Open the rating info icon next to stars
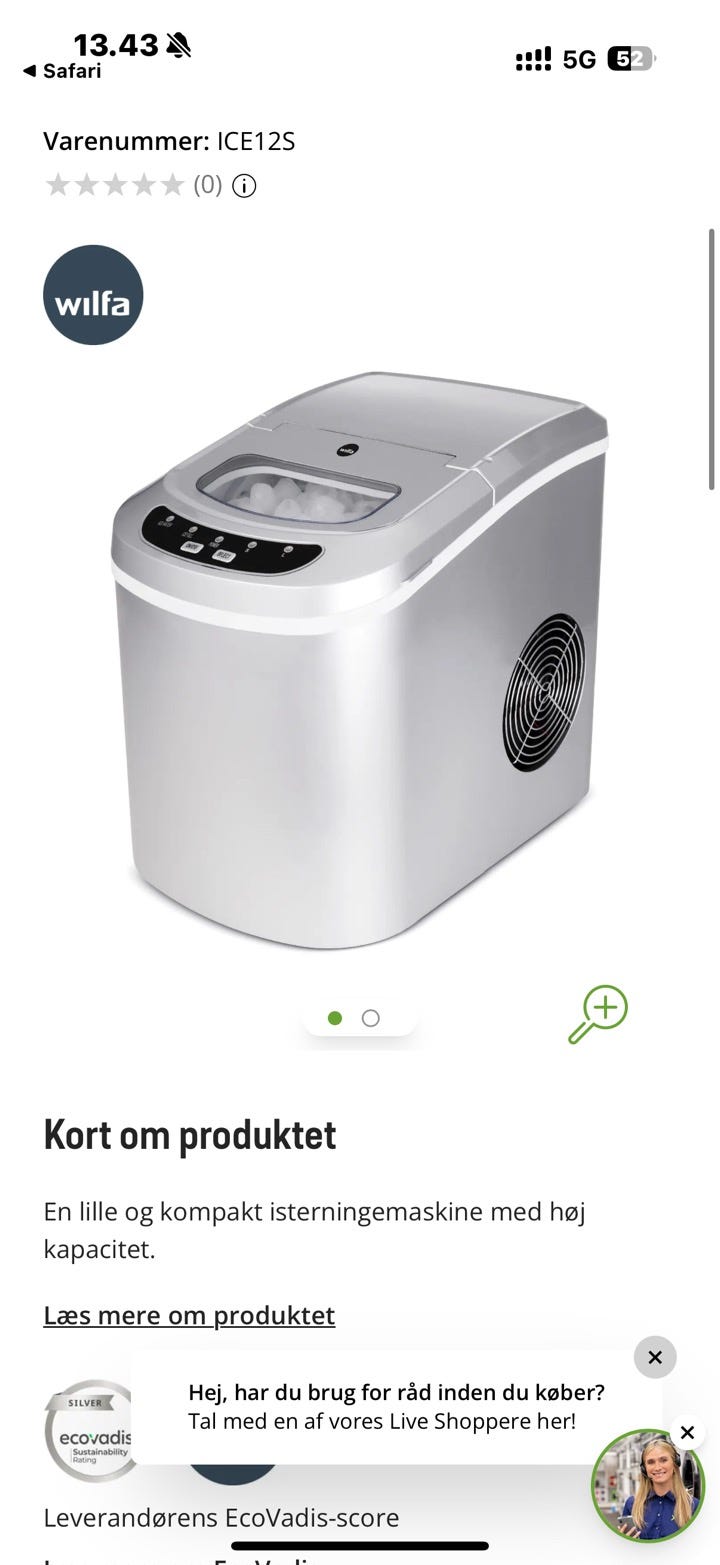The width and height of the screenshot is (720, 1565). [244, 186]
